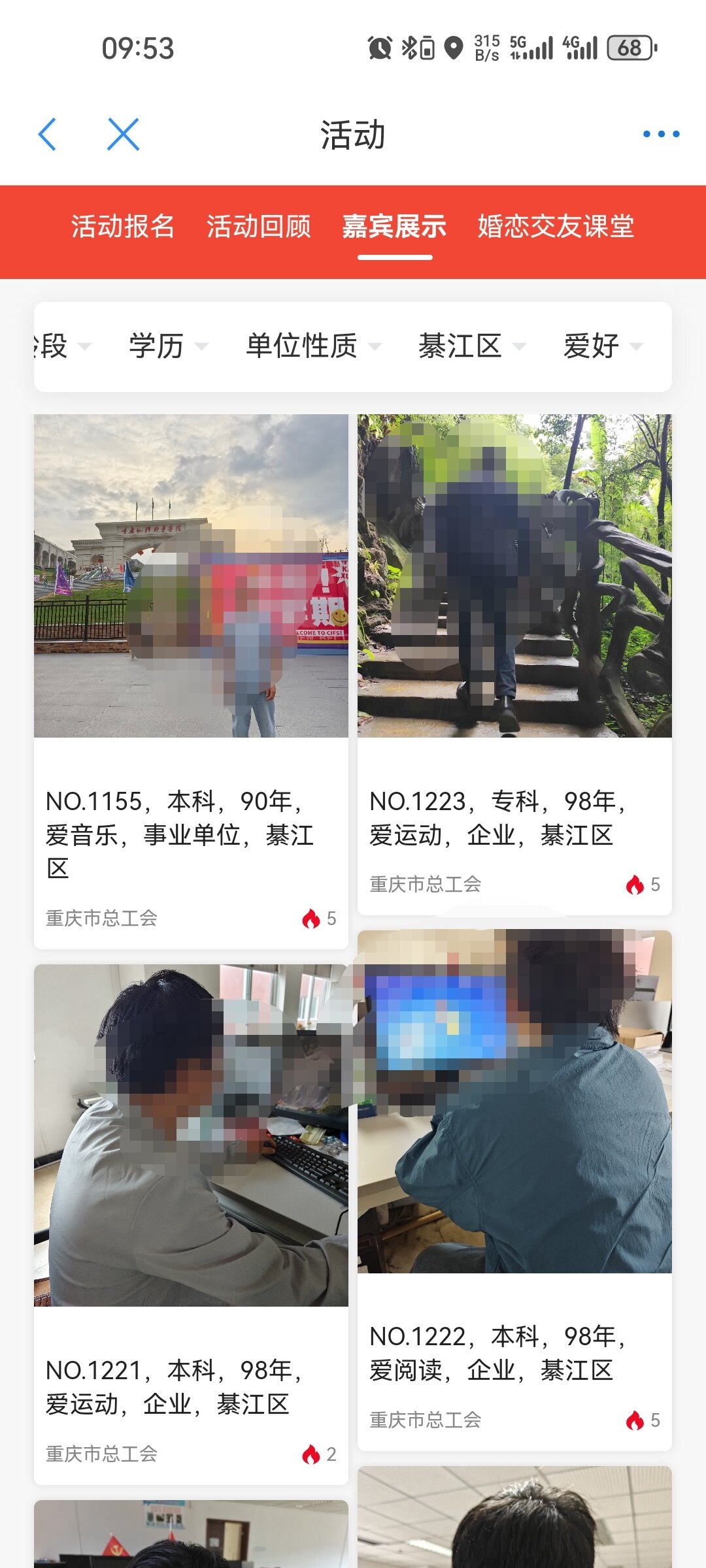Like guest NO.1221 with flame icon

(x=311, y=1454)
